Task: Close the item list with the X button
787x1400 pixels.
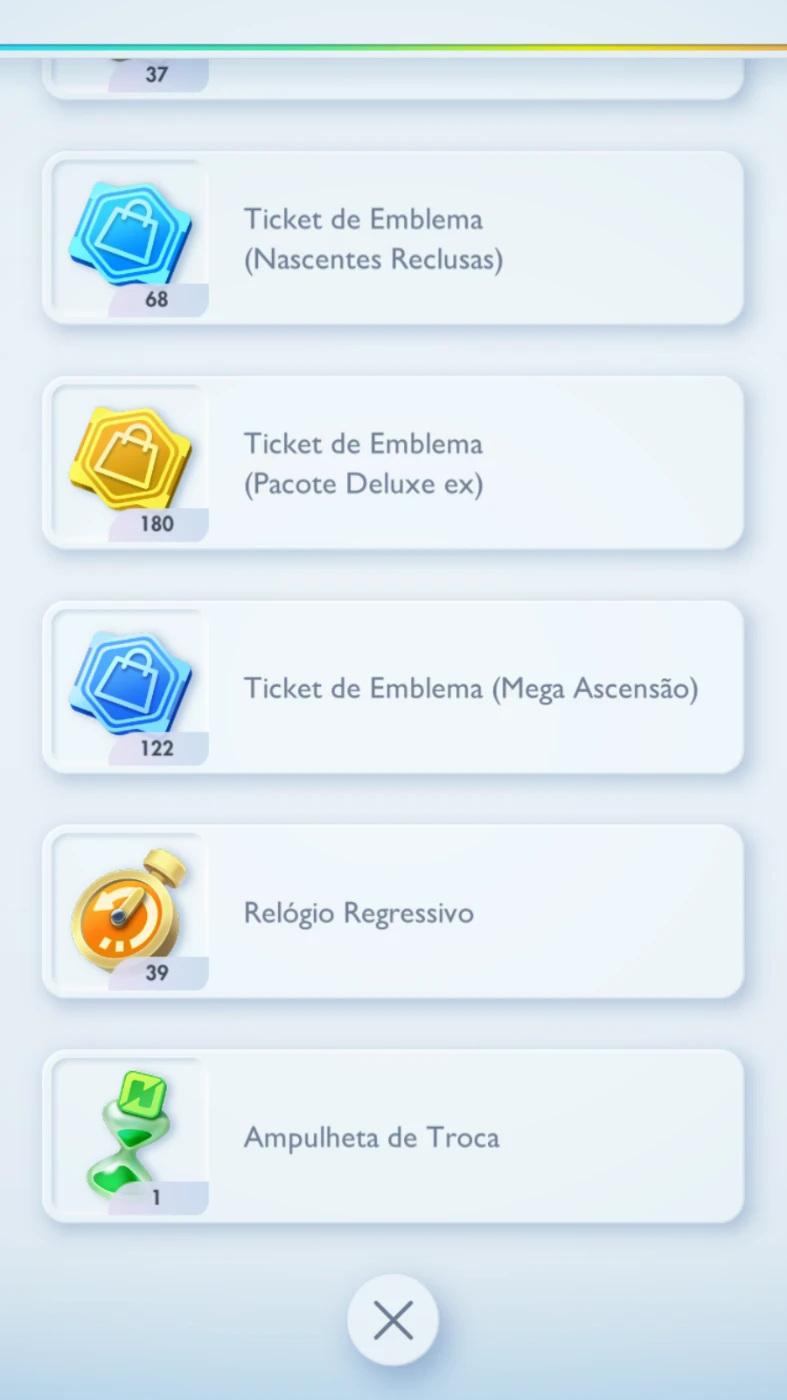Action: coord(393,1321)
